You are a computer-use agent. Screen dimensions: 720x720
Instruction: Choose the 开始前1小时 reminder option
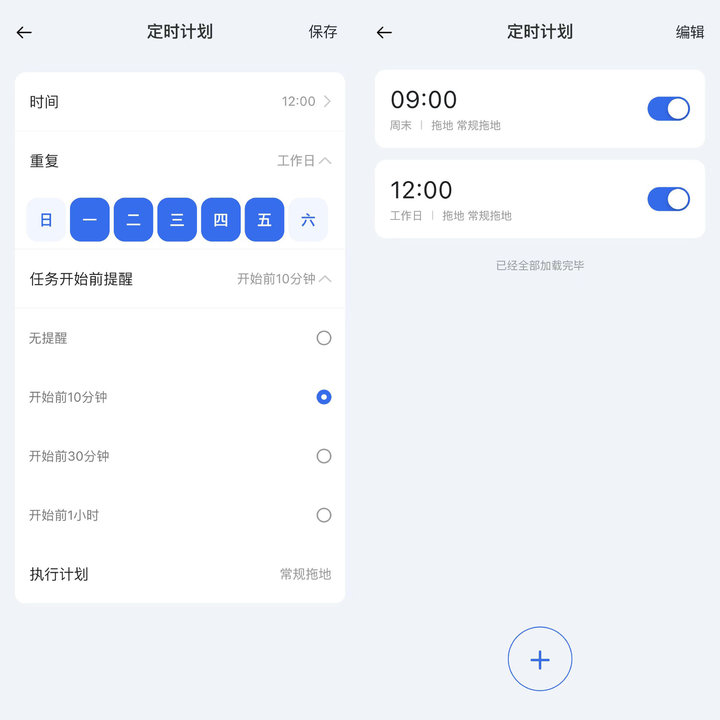click(x=323, y=515)
